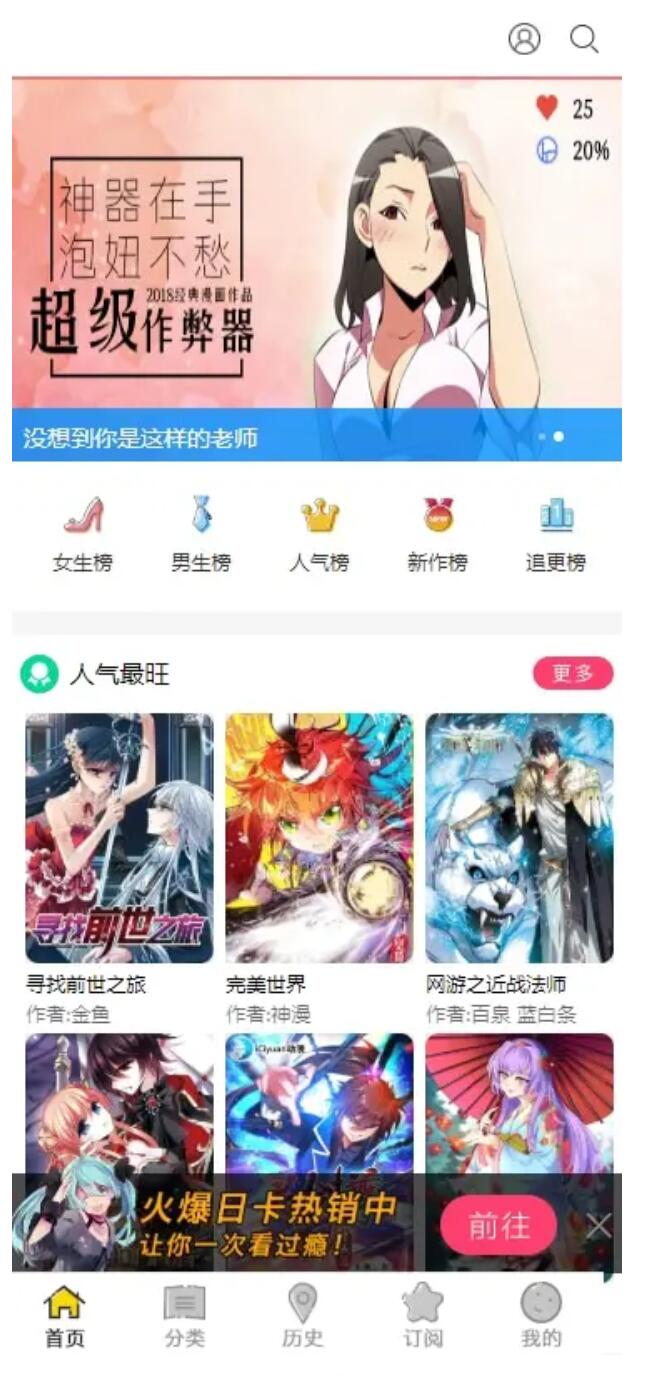This screenshot has width=660, height=1376.
Task: Switch to the 订阅 tab
Action: (422, 1317)
